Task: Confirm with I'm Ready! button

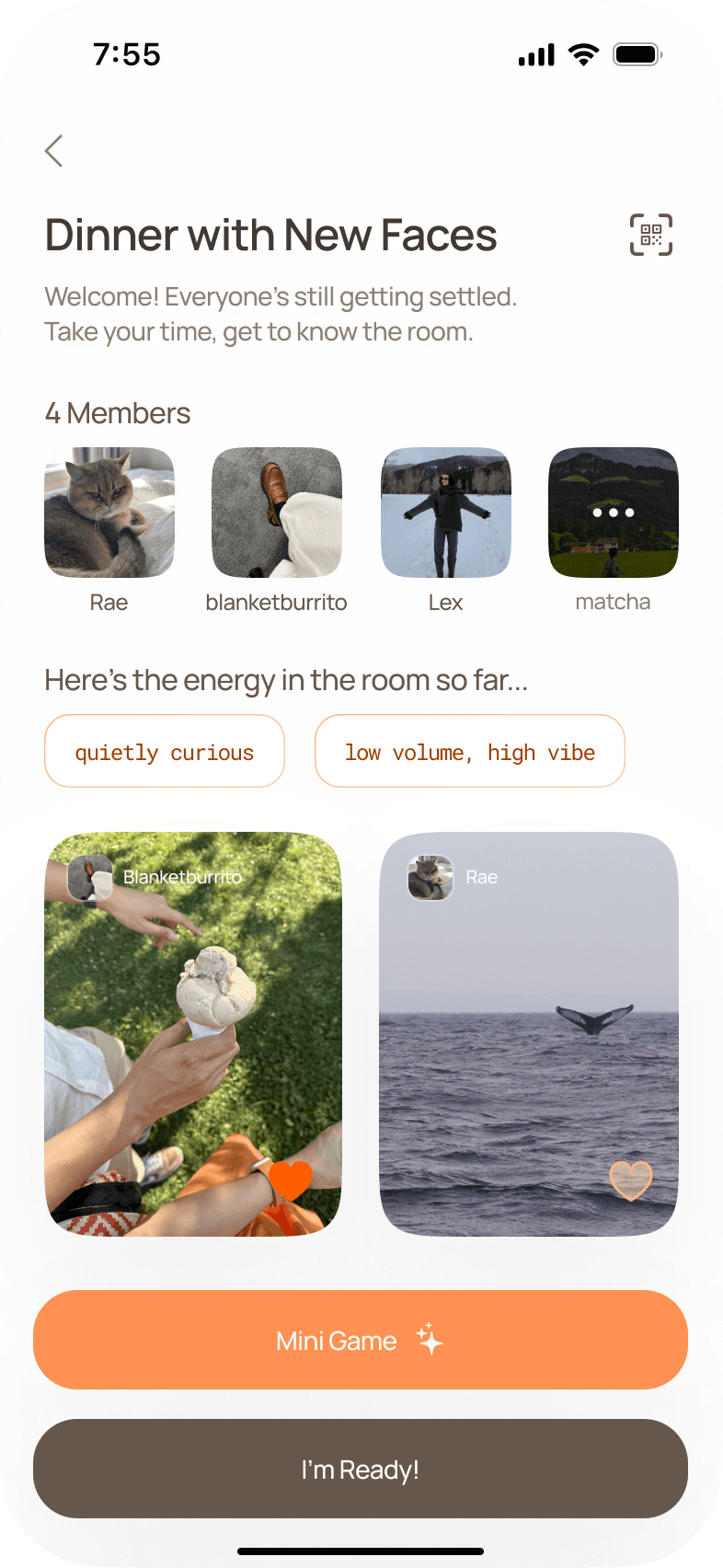Action: [361, 1469]
